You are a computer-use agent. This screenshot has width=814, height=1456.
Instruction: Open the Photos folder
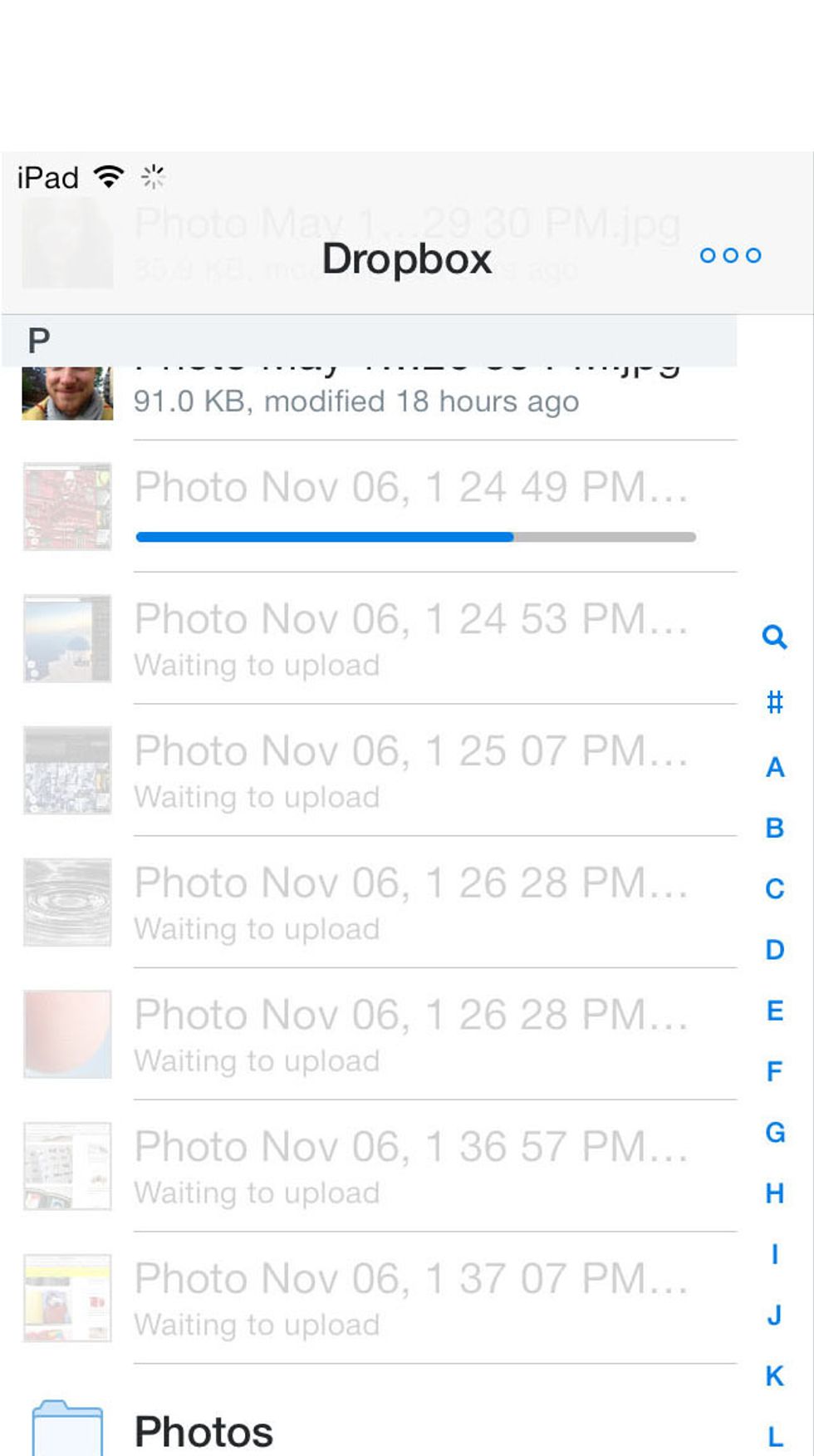[x=369, y=1423]
